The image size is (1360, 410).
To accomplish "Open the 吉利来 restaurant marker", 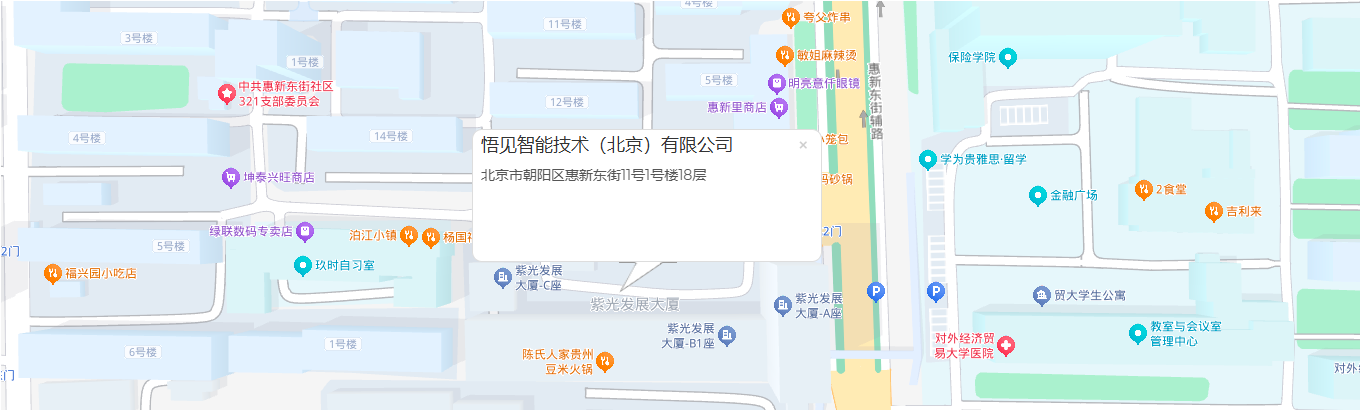I will 1213,211.
